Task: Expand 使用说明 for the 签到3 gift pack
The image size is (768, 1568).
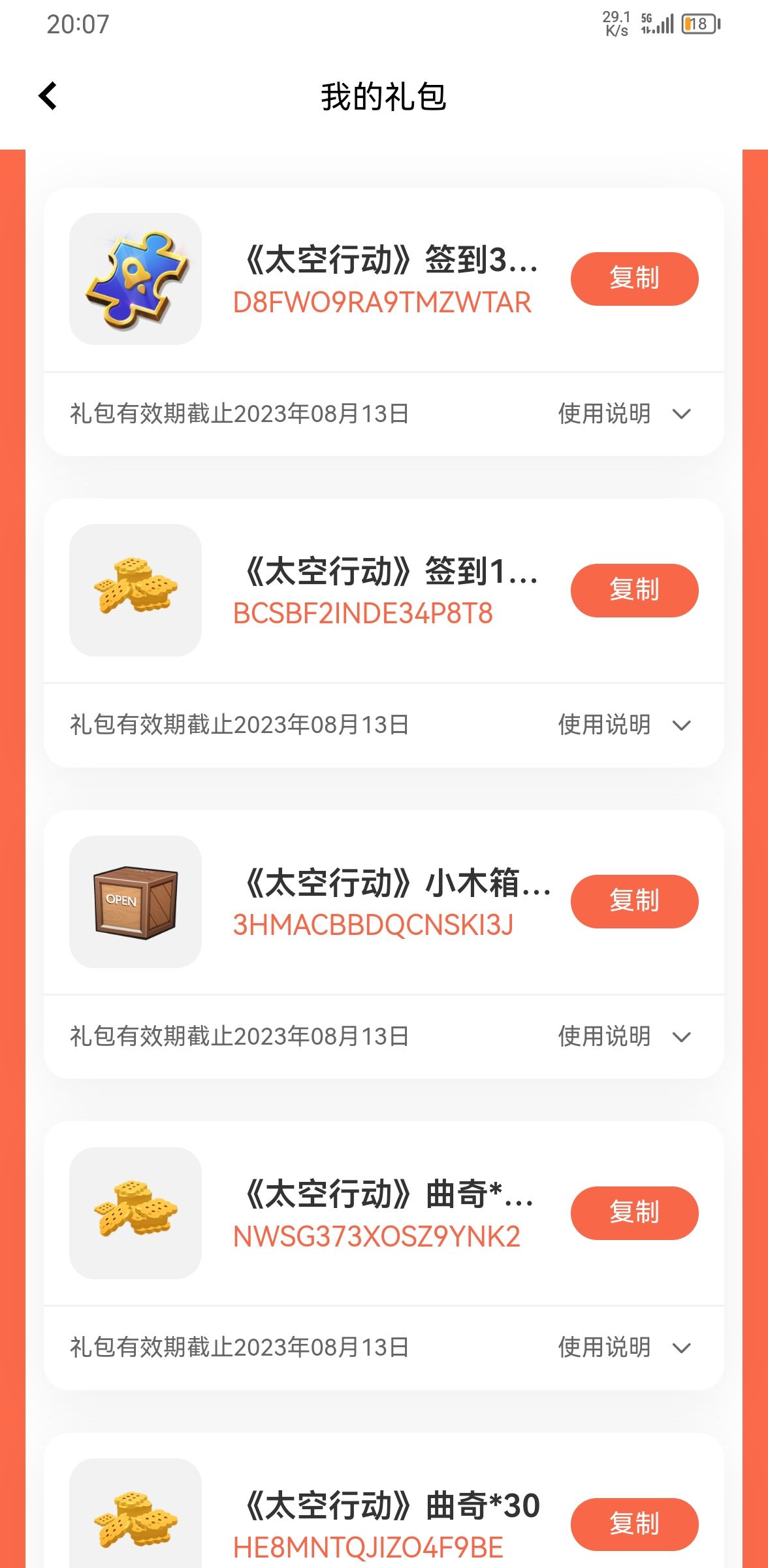Action: point(624,414)
